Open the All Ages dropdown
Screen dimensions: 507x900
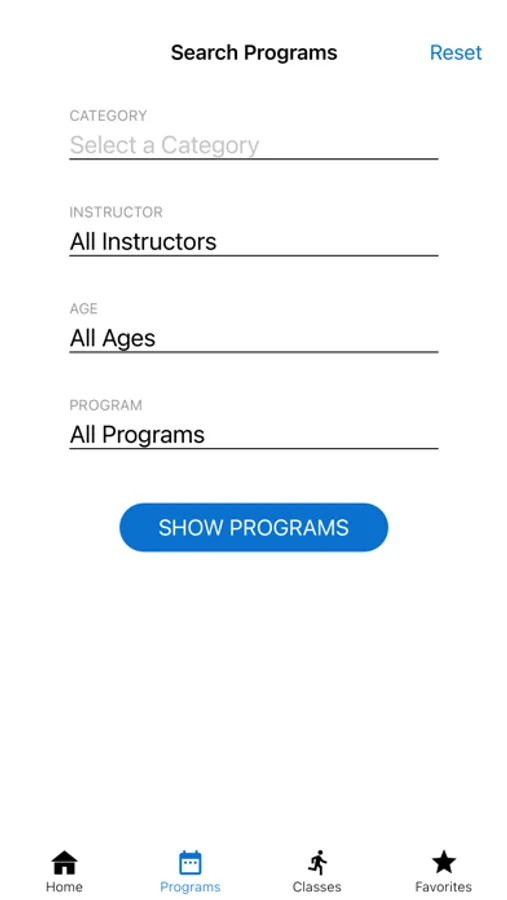[x=253, y=338]
